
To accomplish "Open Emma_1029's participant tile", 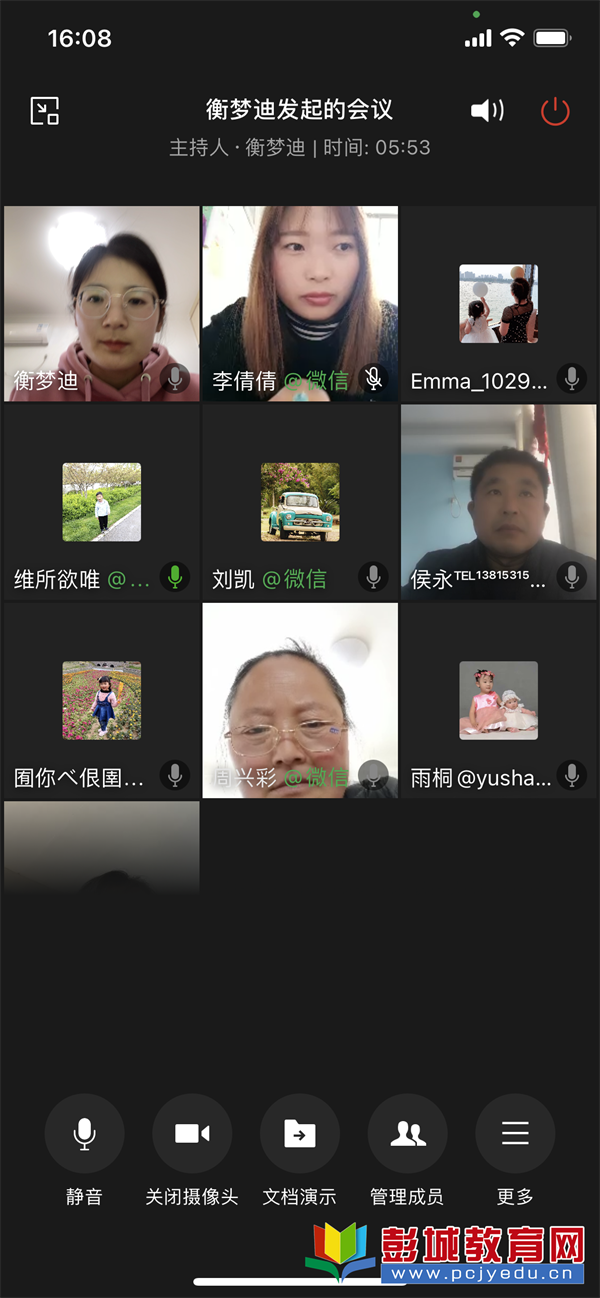I will pyautogui.click(x=499, y=303).
